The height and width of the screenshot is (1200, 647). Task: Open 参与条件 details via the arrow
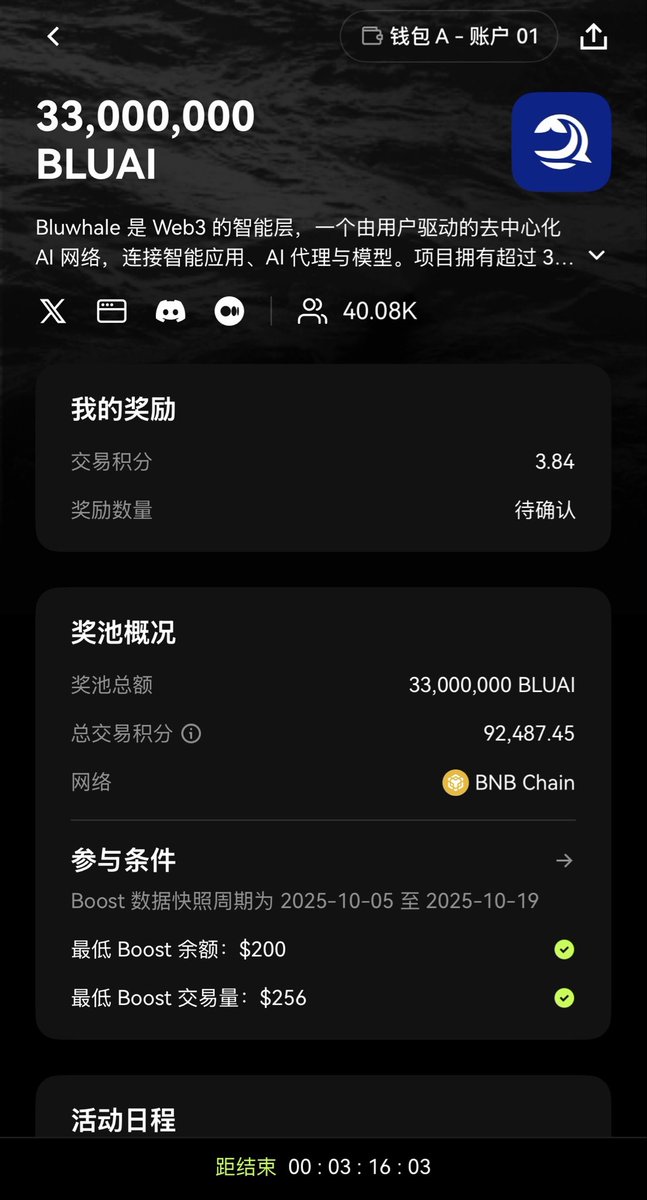pyautogui.click(x=565, y=860)
